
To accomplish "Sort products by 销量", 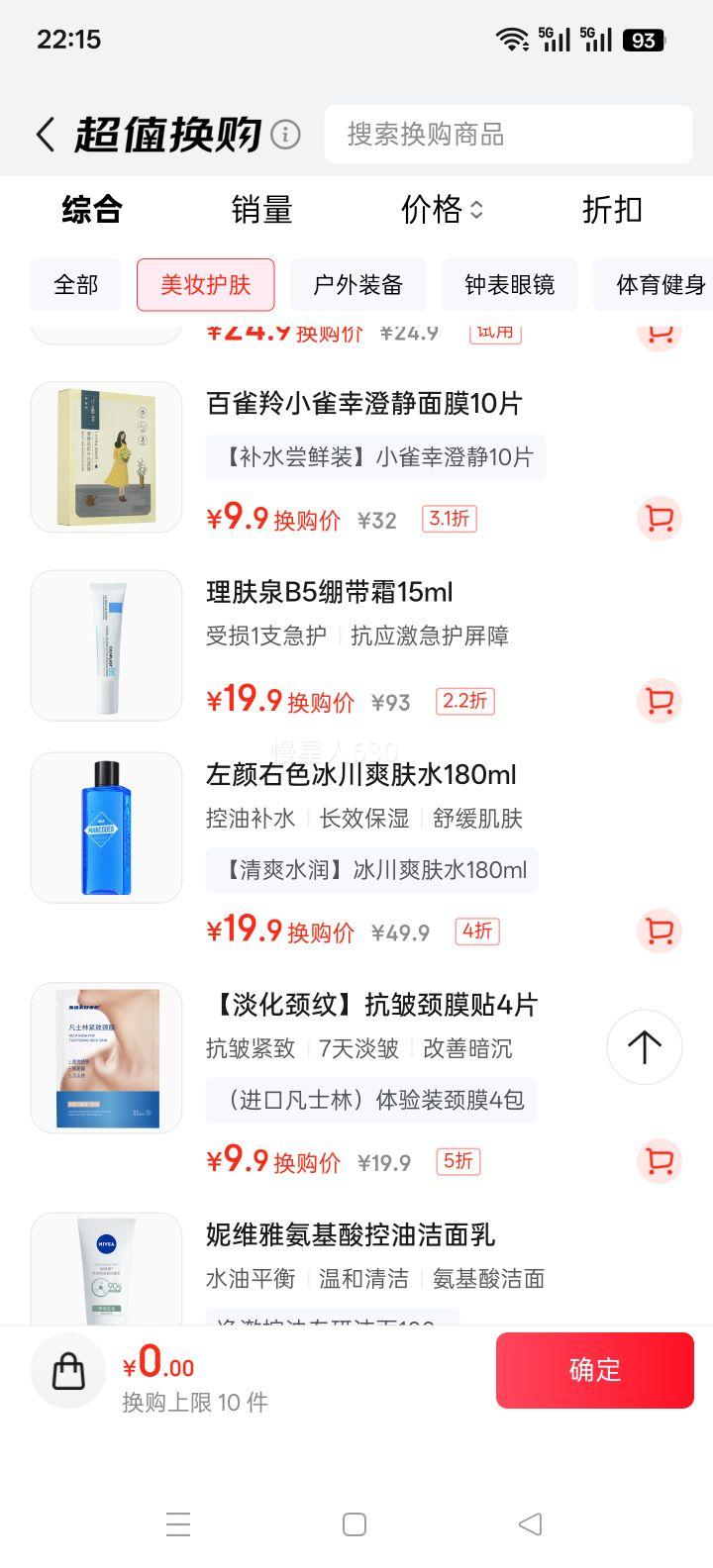I will [x=261, y=210].
